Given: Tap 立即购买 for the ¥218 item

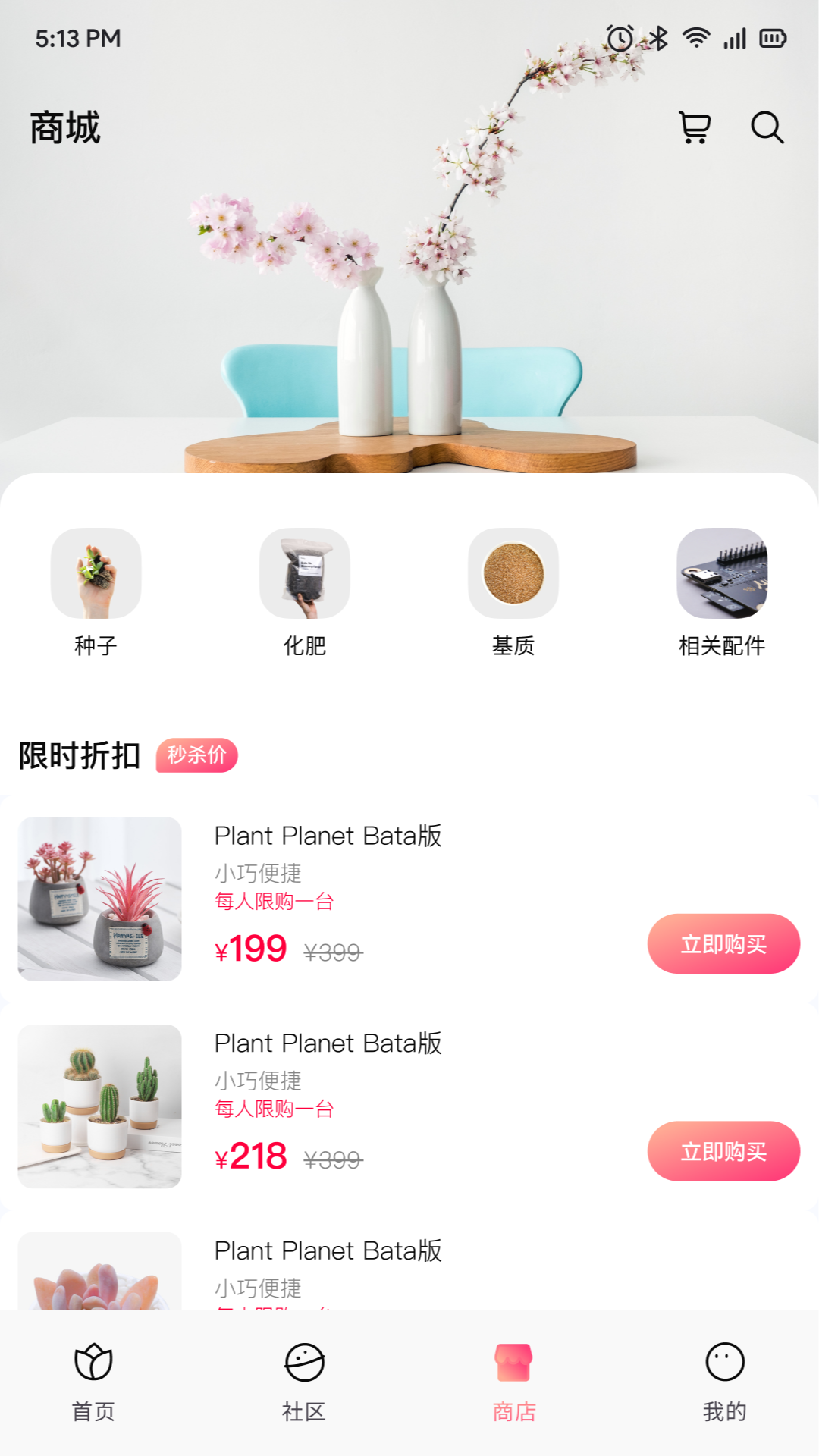Looking at the screenshot, I should (723, 1151).
